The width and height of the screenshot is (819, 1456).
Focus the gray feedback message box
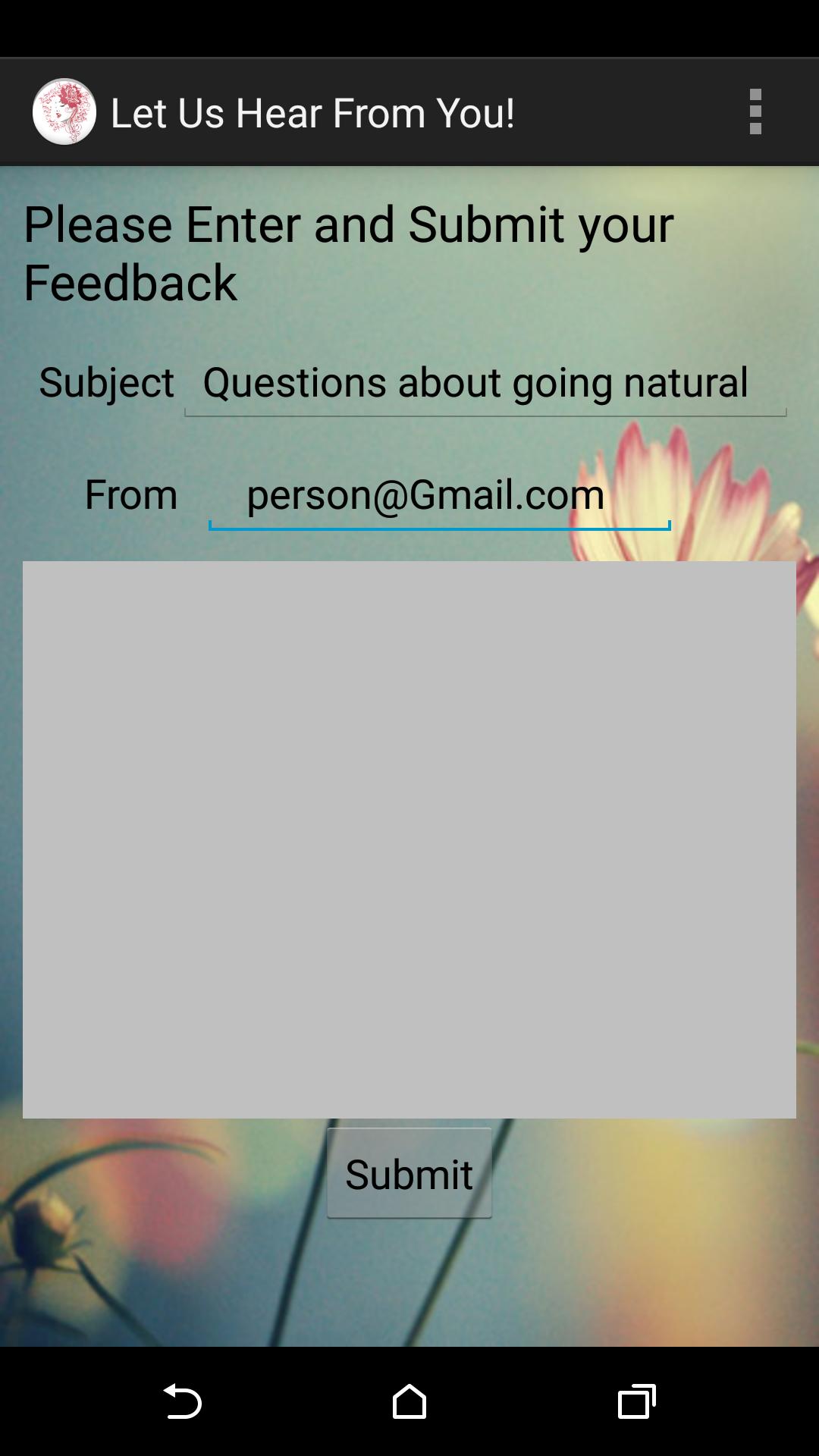(409, 839)
